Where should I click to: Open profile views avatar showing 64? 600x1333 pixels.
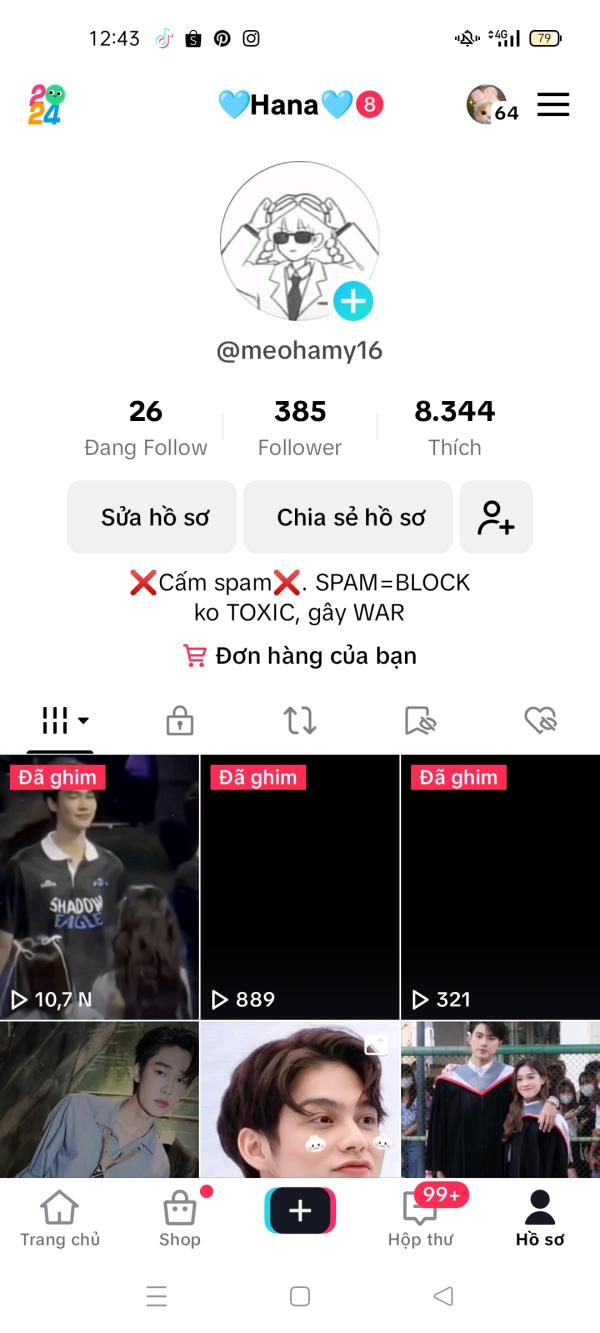493,105
